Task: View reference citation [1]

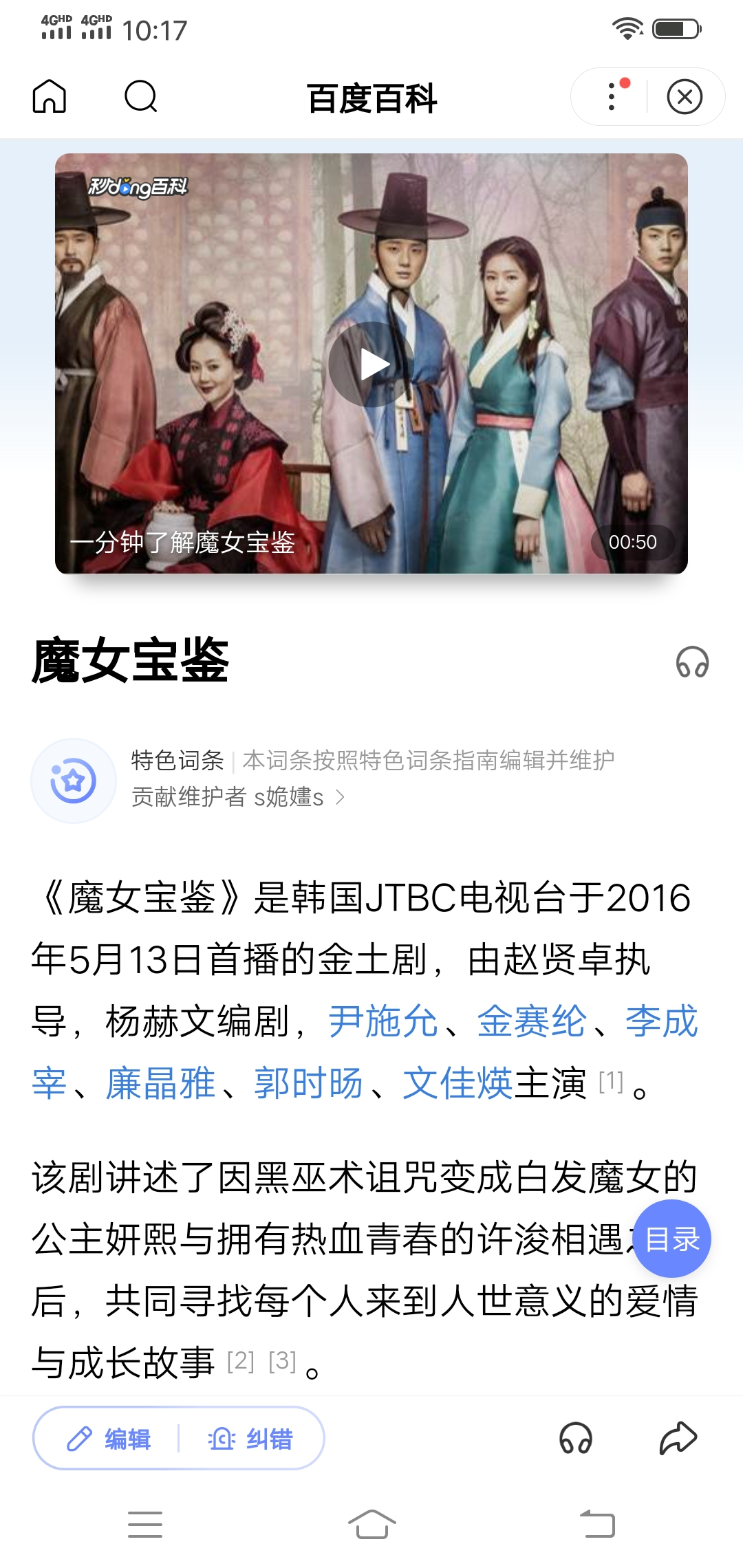Action: point(611,1082)
